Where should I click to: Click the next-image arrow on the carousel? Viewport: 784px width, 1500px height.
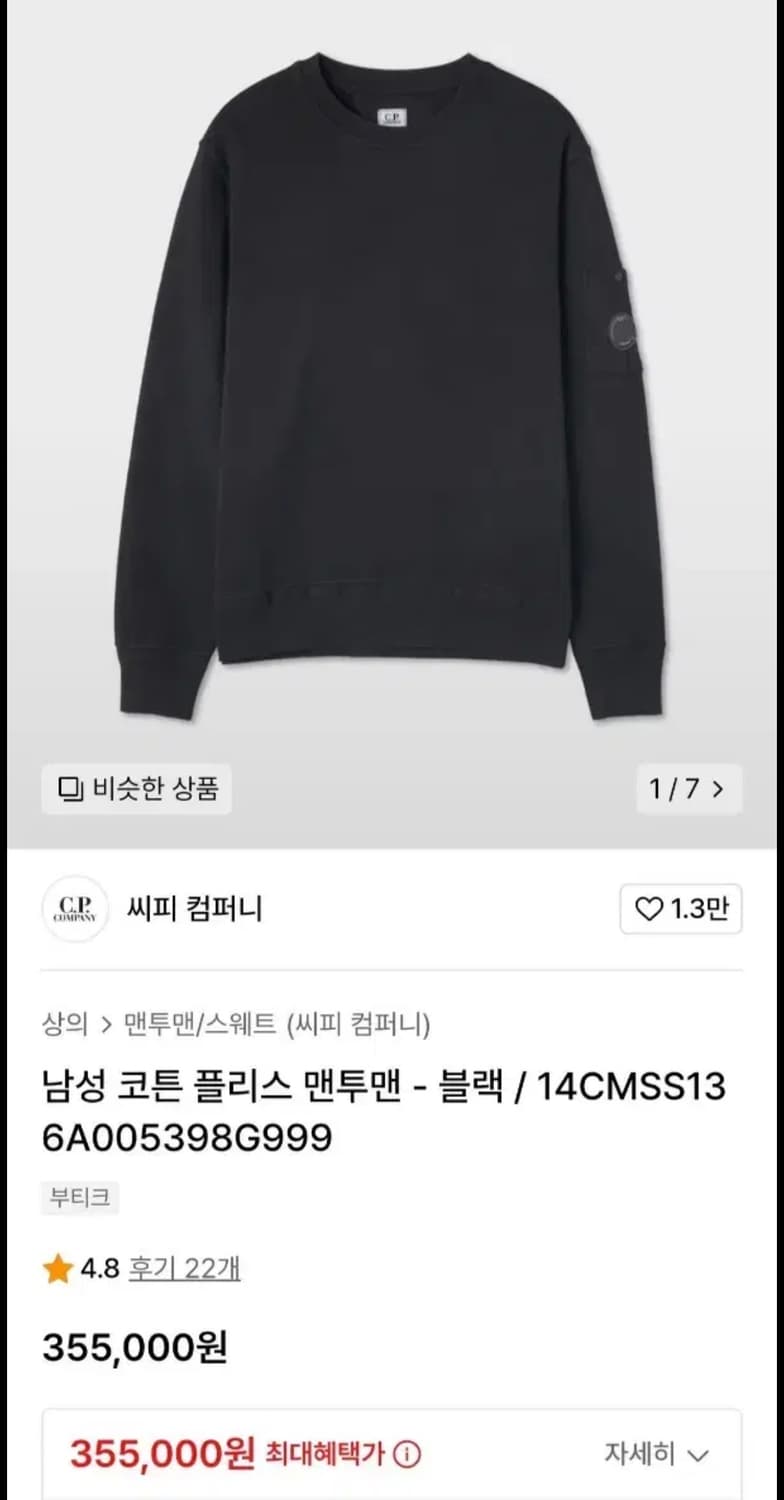coord(717,789)
